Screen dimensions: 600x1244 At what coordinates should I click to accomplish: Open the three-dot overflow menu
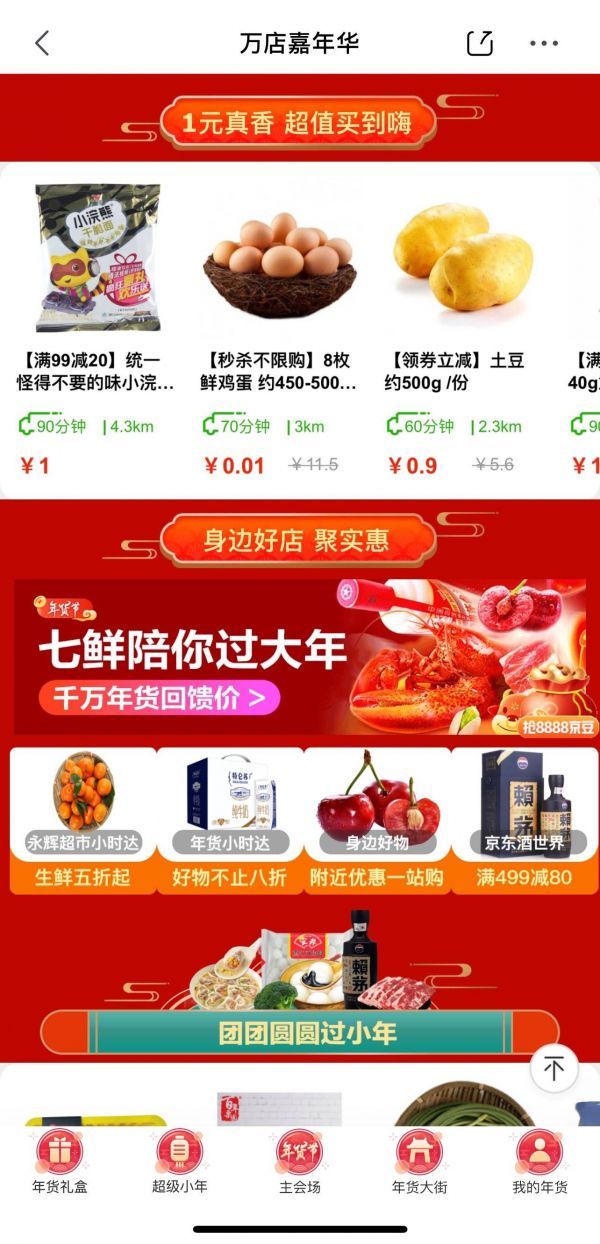(544, 43)
